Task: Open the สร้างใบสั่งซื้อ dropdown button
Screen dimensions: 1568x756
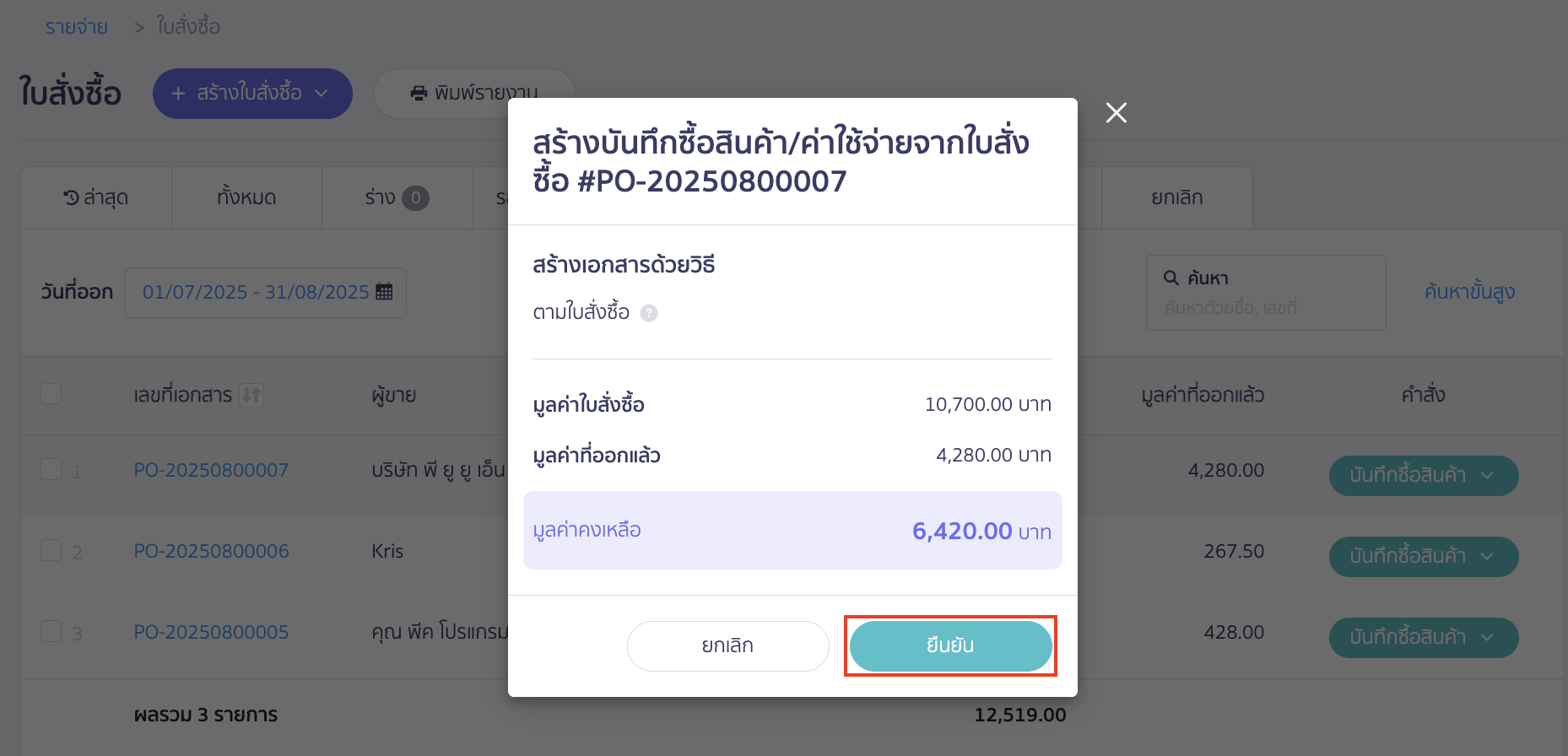Action: (251, 93)
